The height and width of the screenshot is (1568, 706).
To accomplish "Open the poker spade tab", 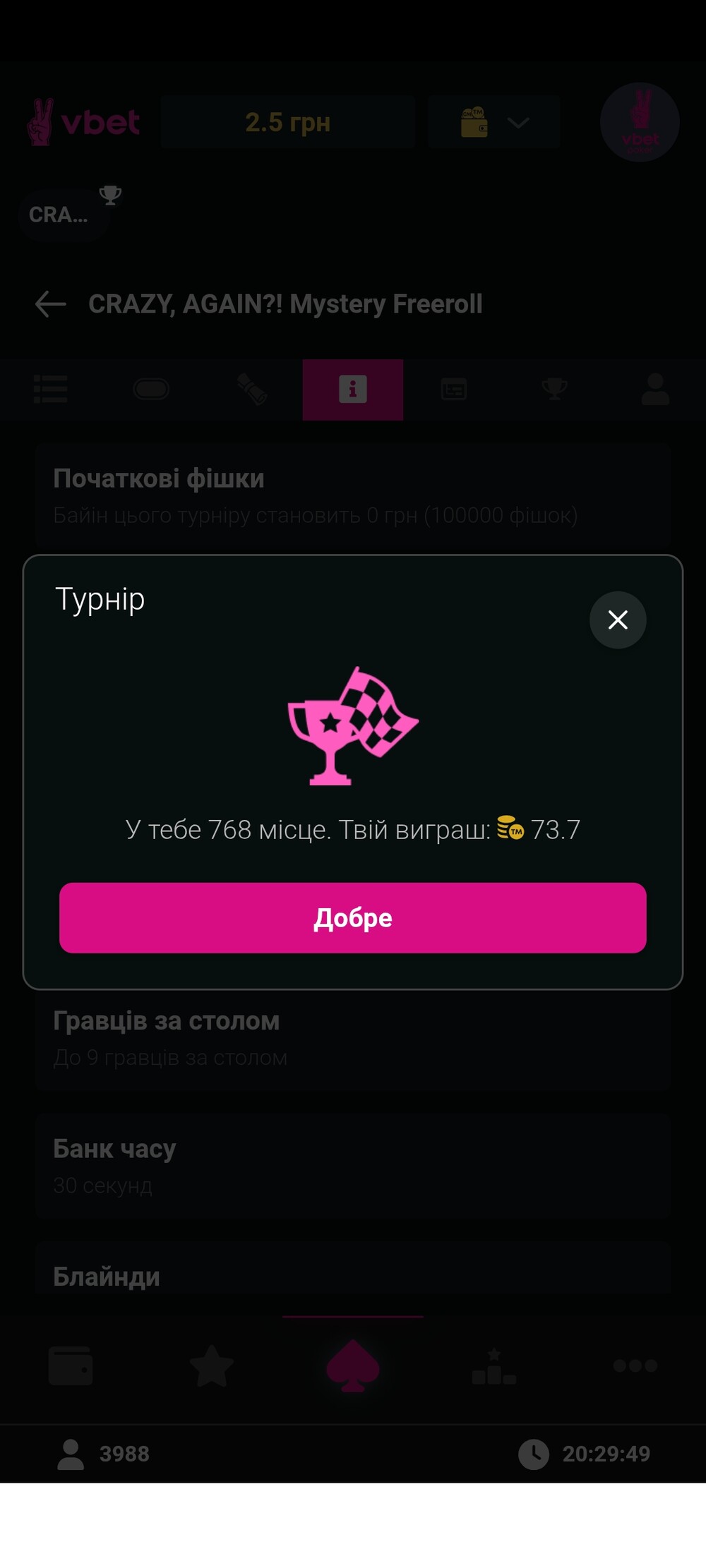I will click(x=353, y=1366).
